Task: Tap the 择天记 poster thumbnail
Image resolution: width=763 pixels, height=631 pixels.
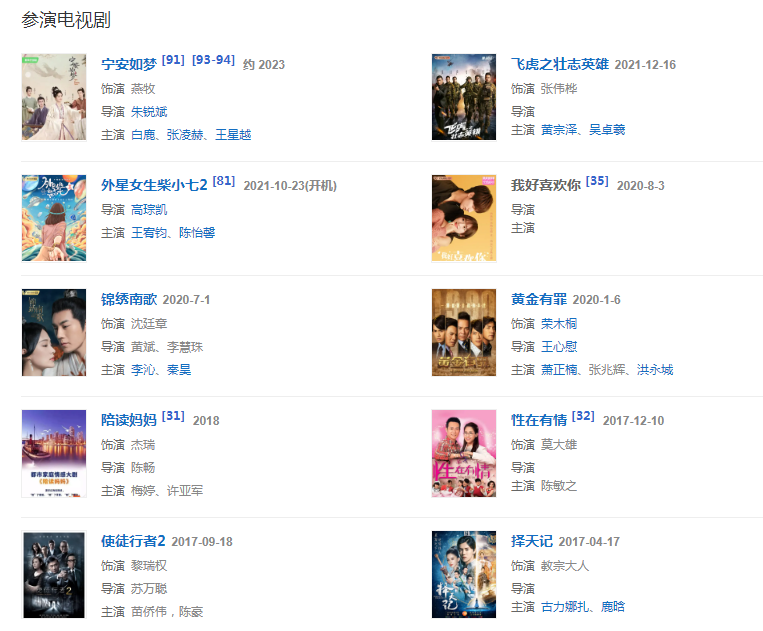Action: (x=464, y=574)
